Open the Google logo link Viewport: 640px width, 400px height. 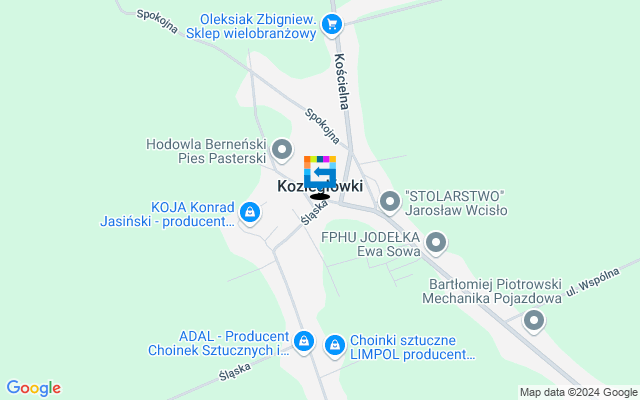(x=33, y=388)
